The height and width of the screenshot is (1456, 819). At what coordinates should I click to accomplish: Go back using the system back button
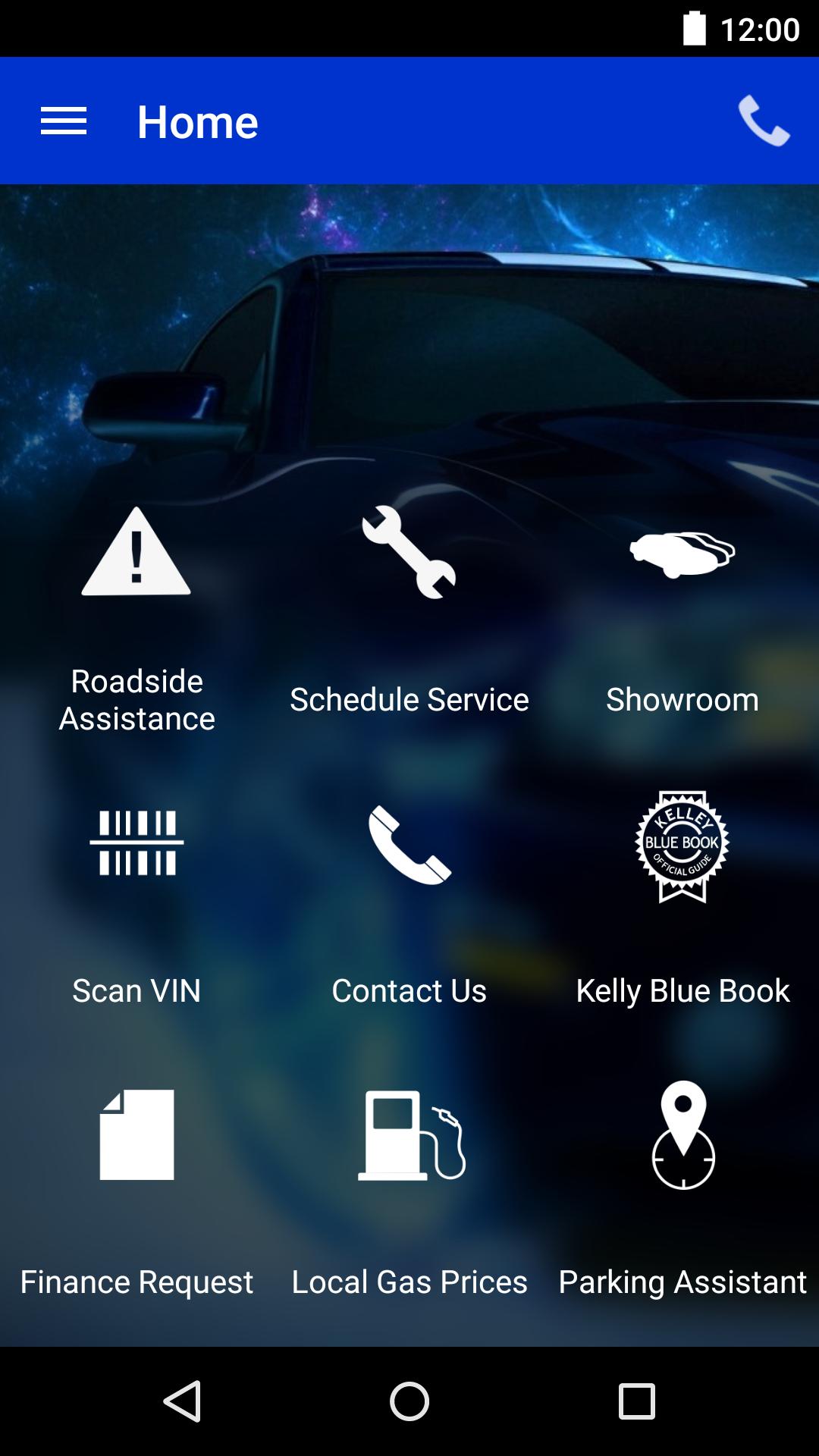tap(182, 1401)
